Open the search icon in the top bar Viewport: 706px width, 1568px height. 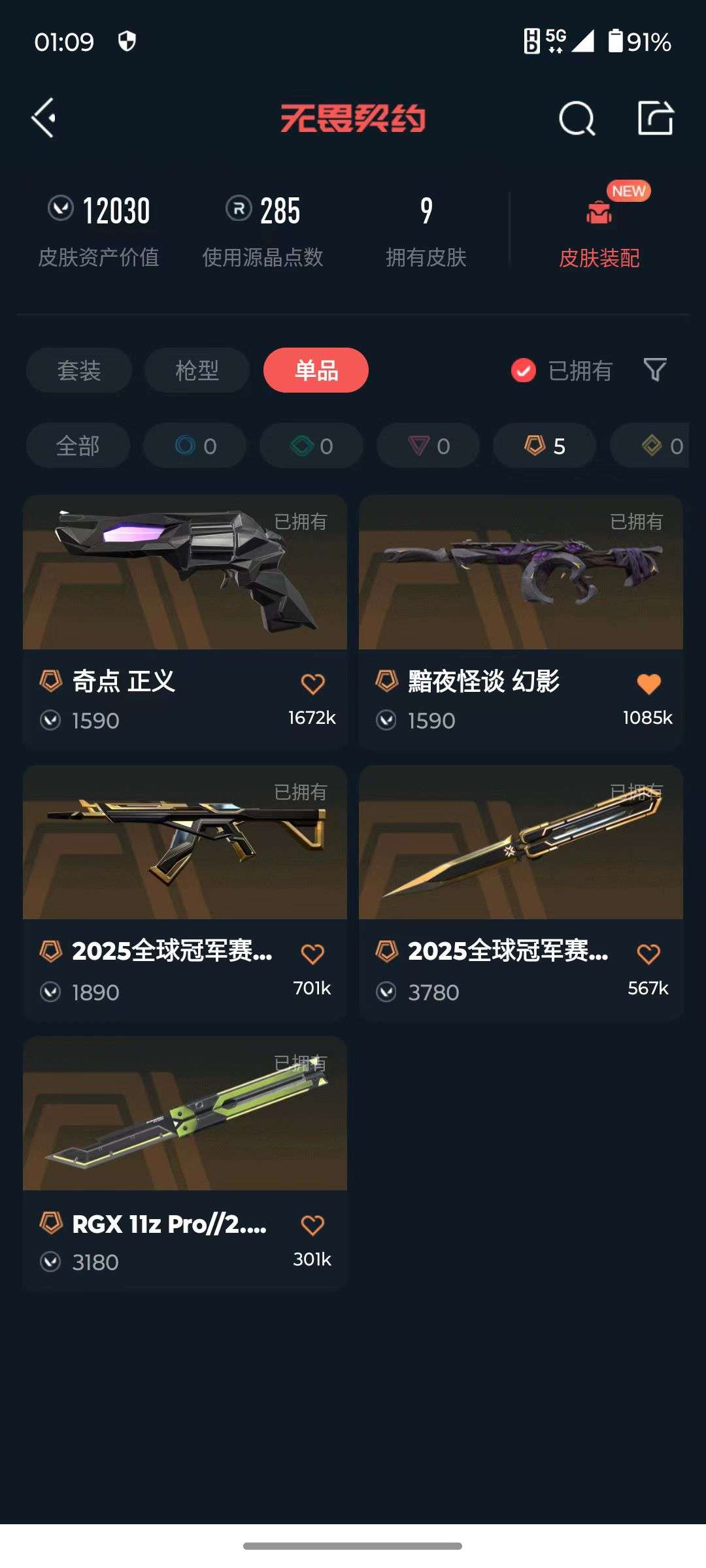click(x=576, y=119)
